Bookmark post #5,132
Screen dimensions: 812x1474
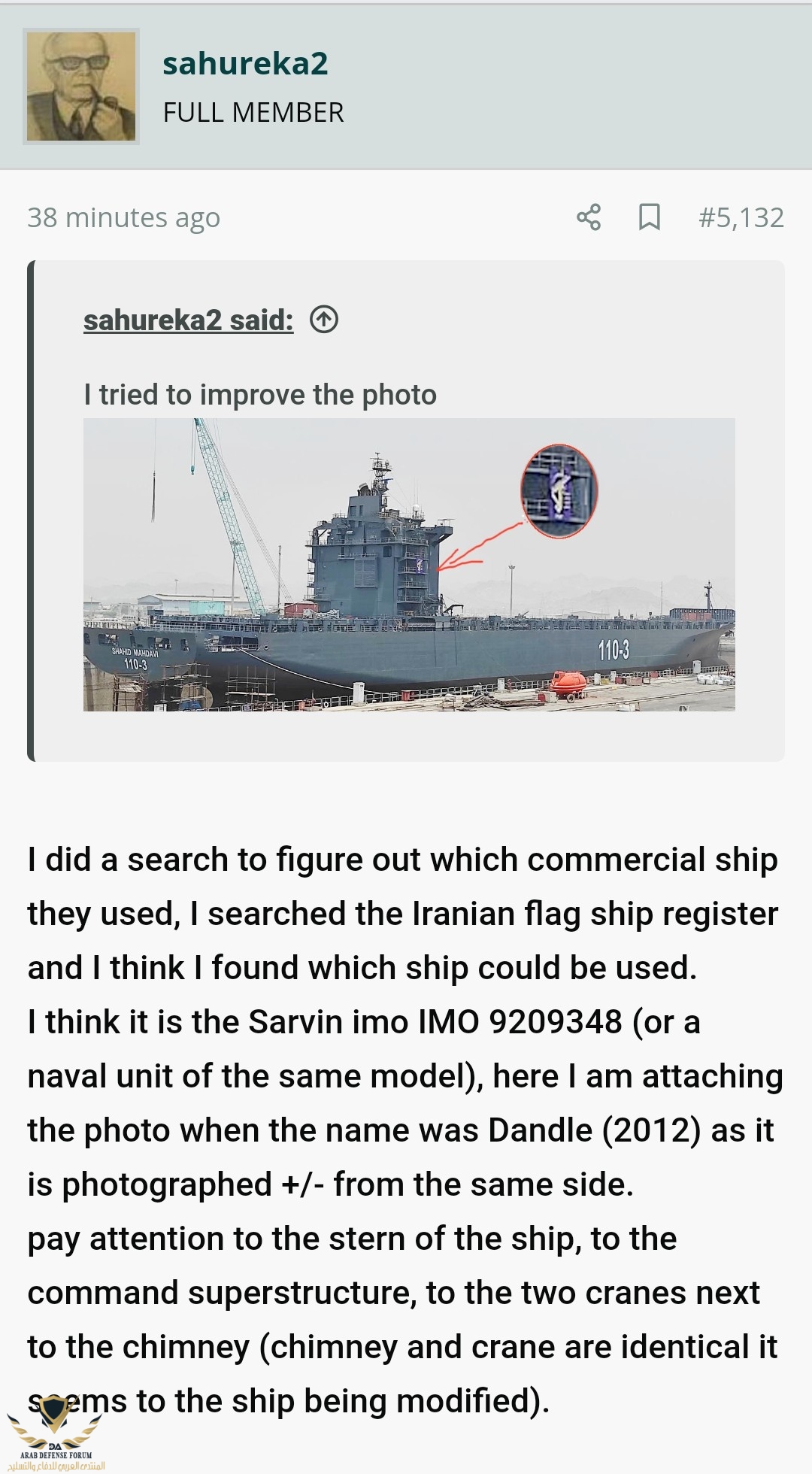tap(650, 217)
